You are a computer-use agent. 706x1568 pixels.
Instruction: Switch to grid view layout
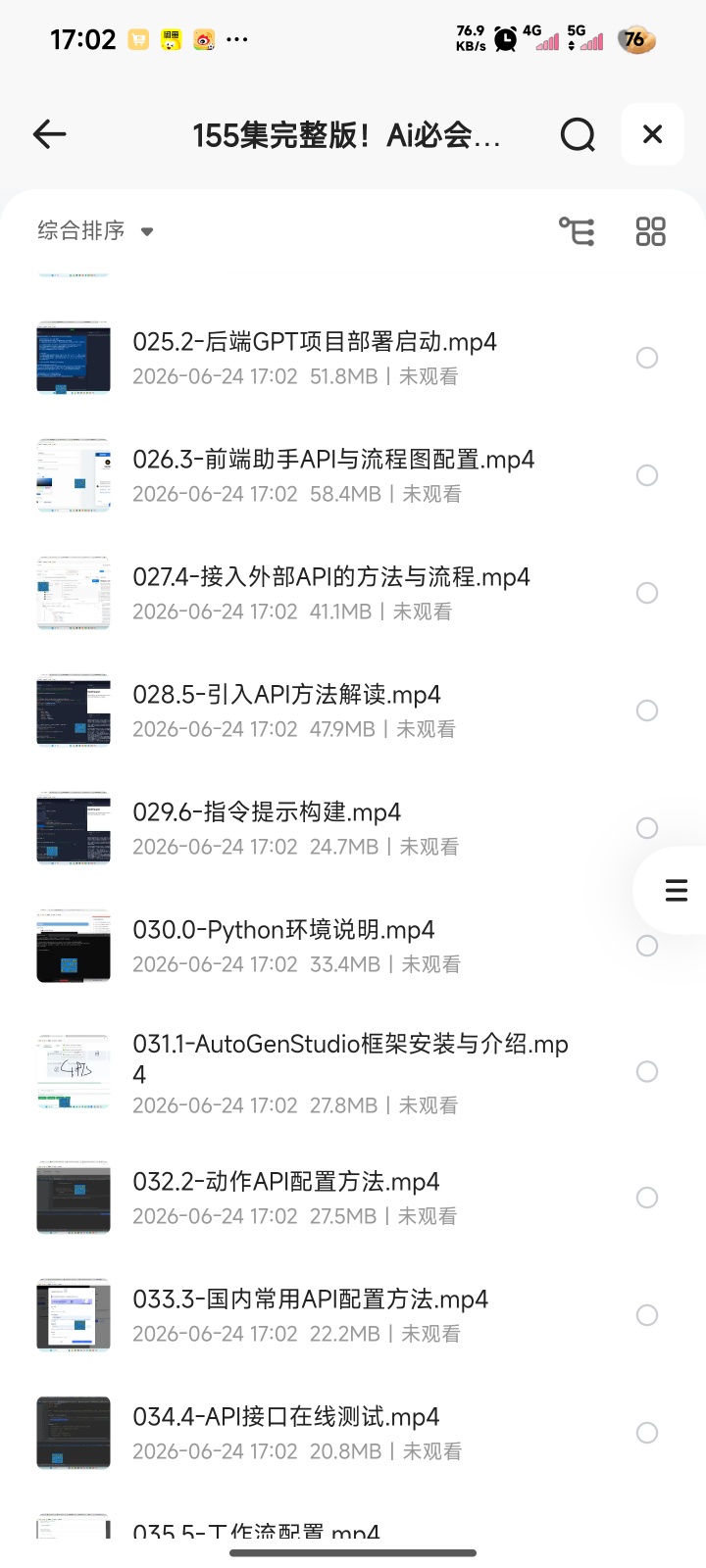click(x=650, y=231)
